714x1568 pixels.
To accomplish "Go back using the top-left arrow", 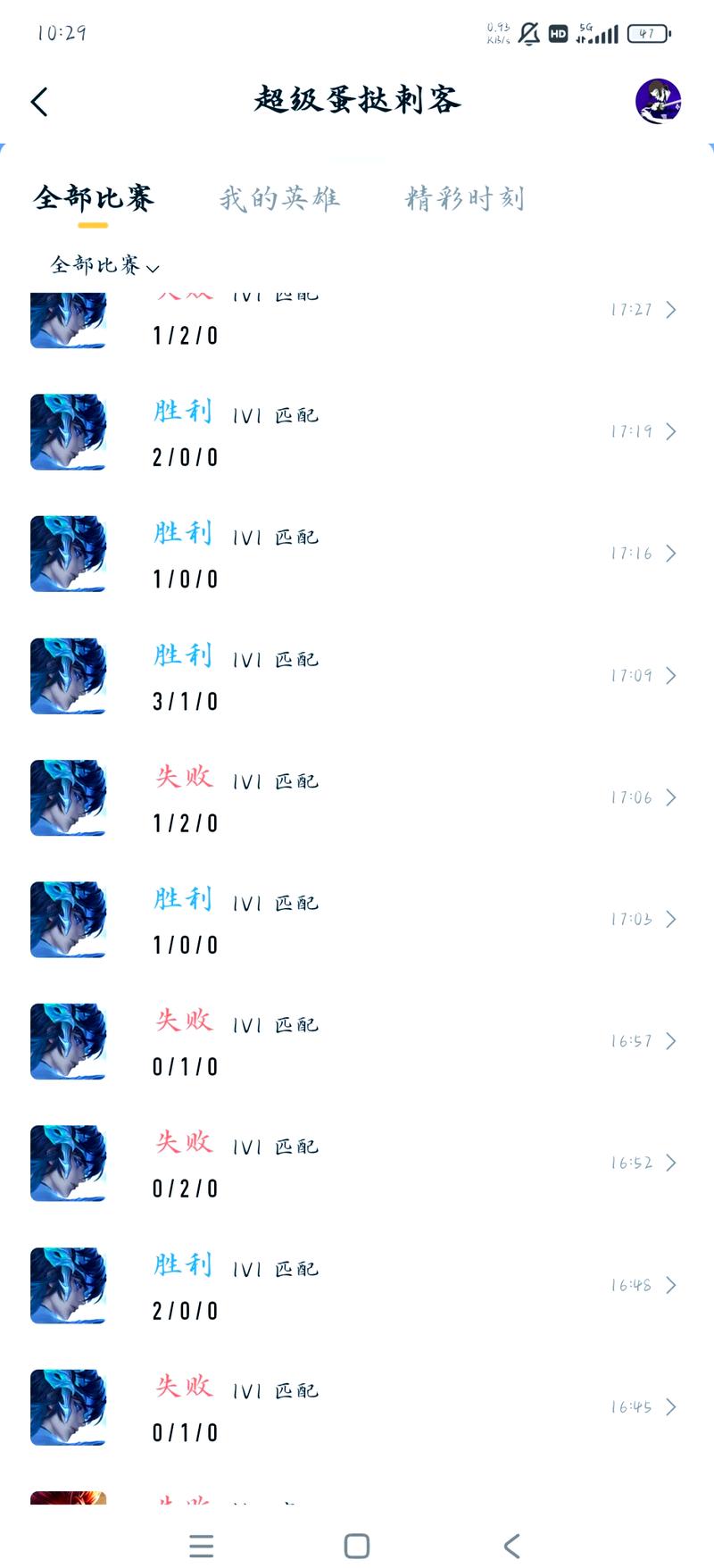I will 39,102.
